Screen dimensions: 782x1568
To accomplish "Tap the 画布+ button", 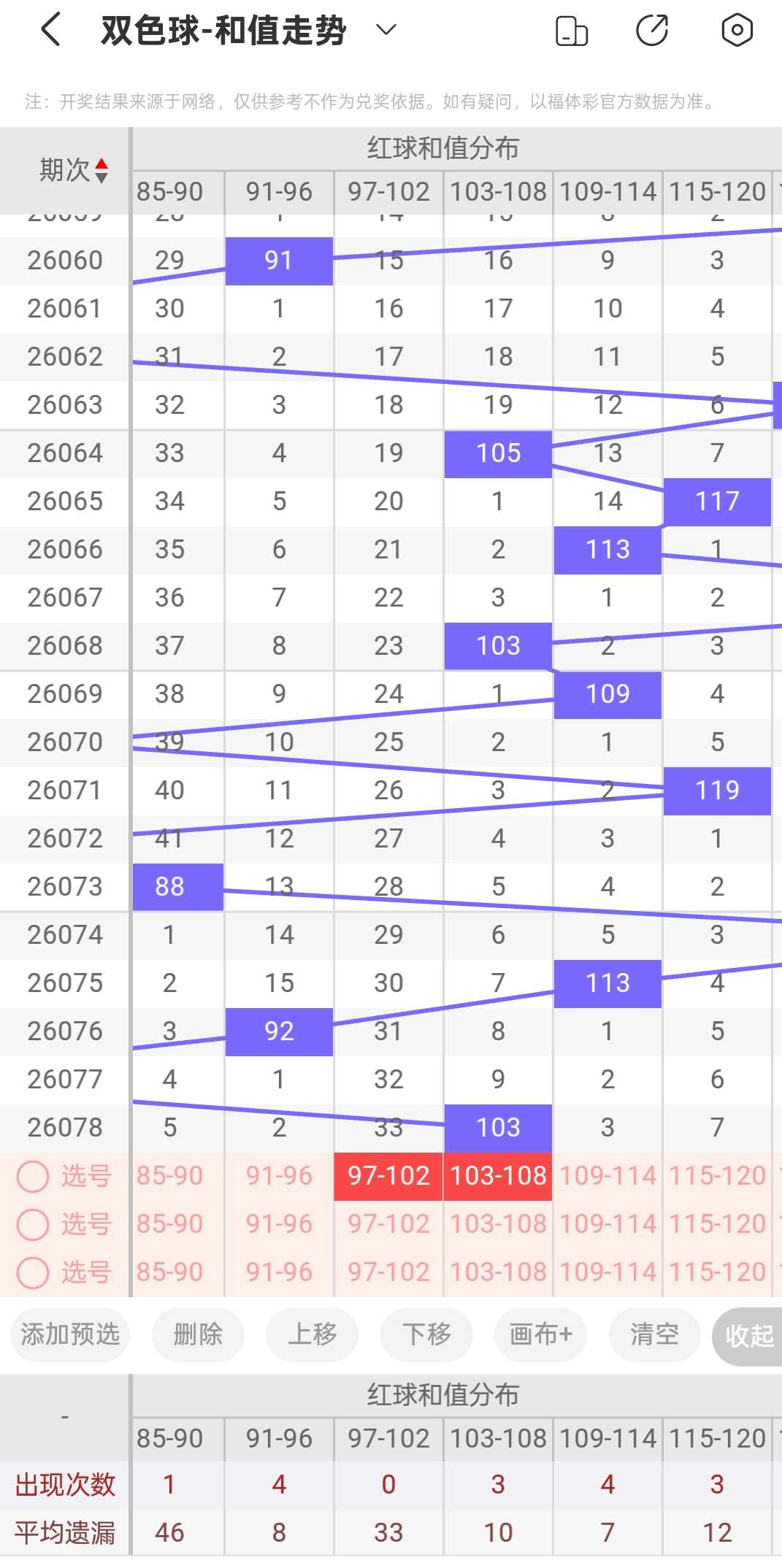I will pyautogui.click(x=540, y=1334).
